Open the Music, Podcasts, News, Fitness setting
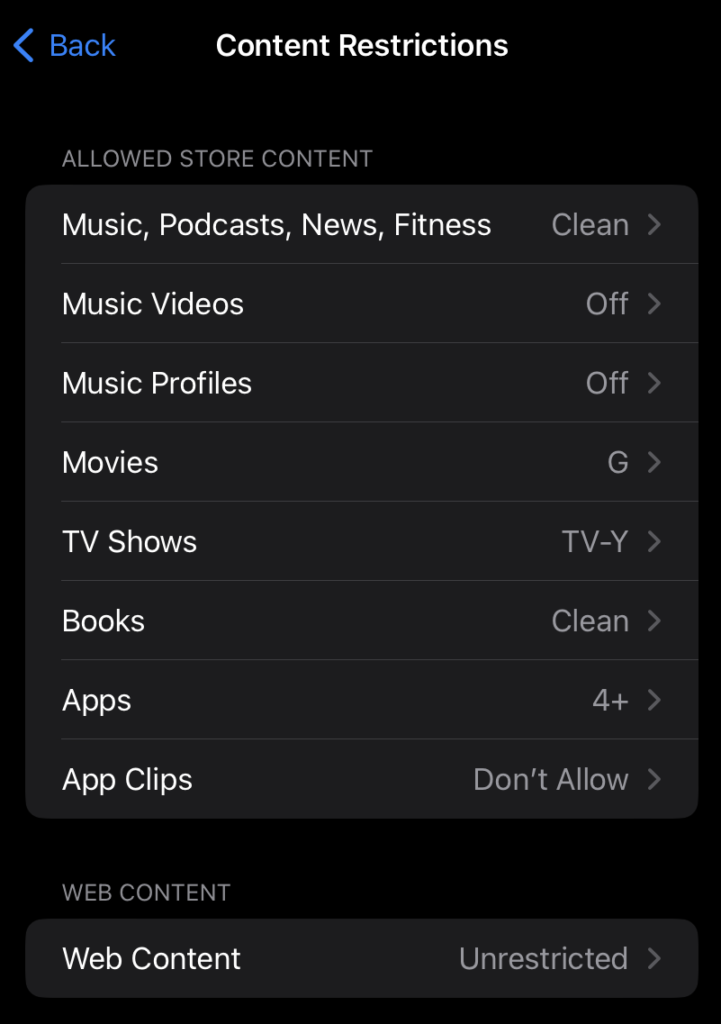The image size is (721, 1024). [300, 224]
